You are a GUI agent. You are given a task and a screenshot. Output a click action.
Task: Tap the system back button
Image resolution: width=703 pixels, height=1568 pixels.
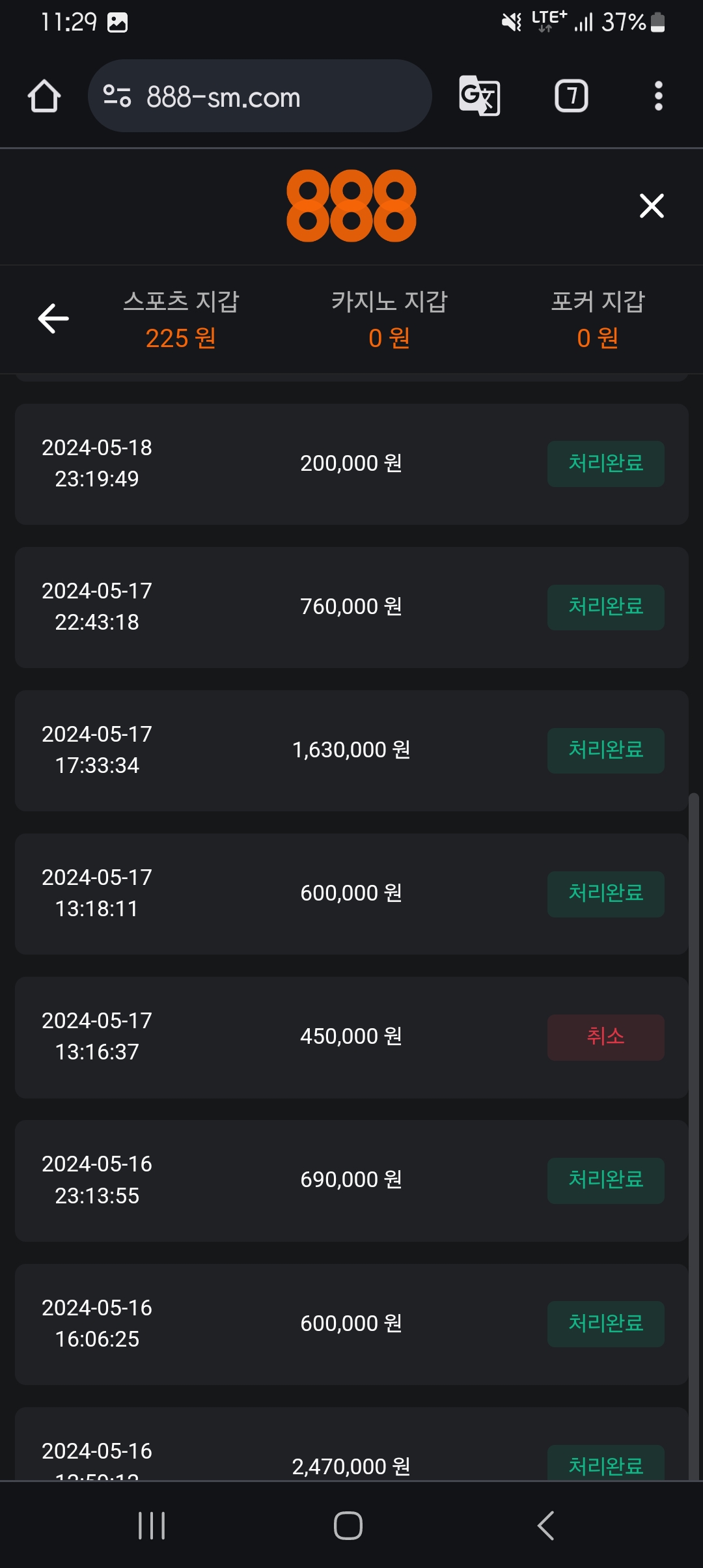545,1525
